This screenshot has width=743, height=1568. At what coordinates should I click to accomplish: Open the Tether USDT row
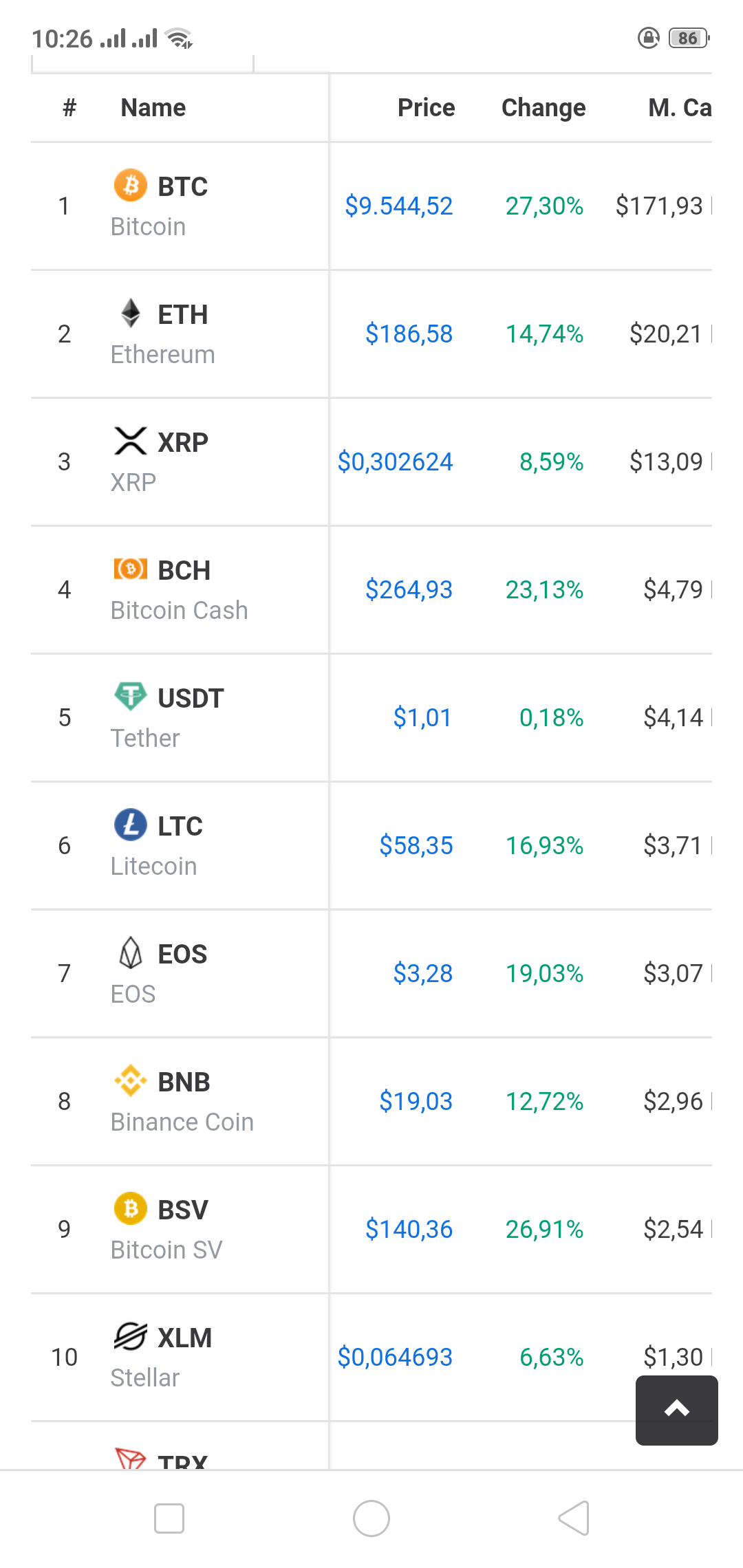(182, 717)
